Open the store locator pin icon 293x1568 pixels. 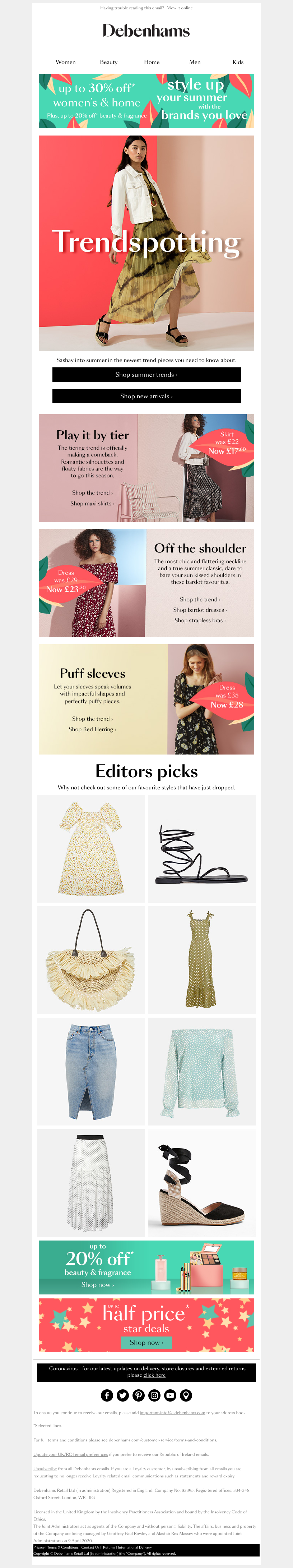[186, 1395]
